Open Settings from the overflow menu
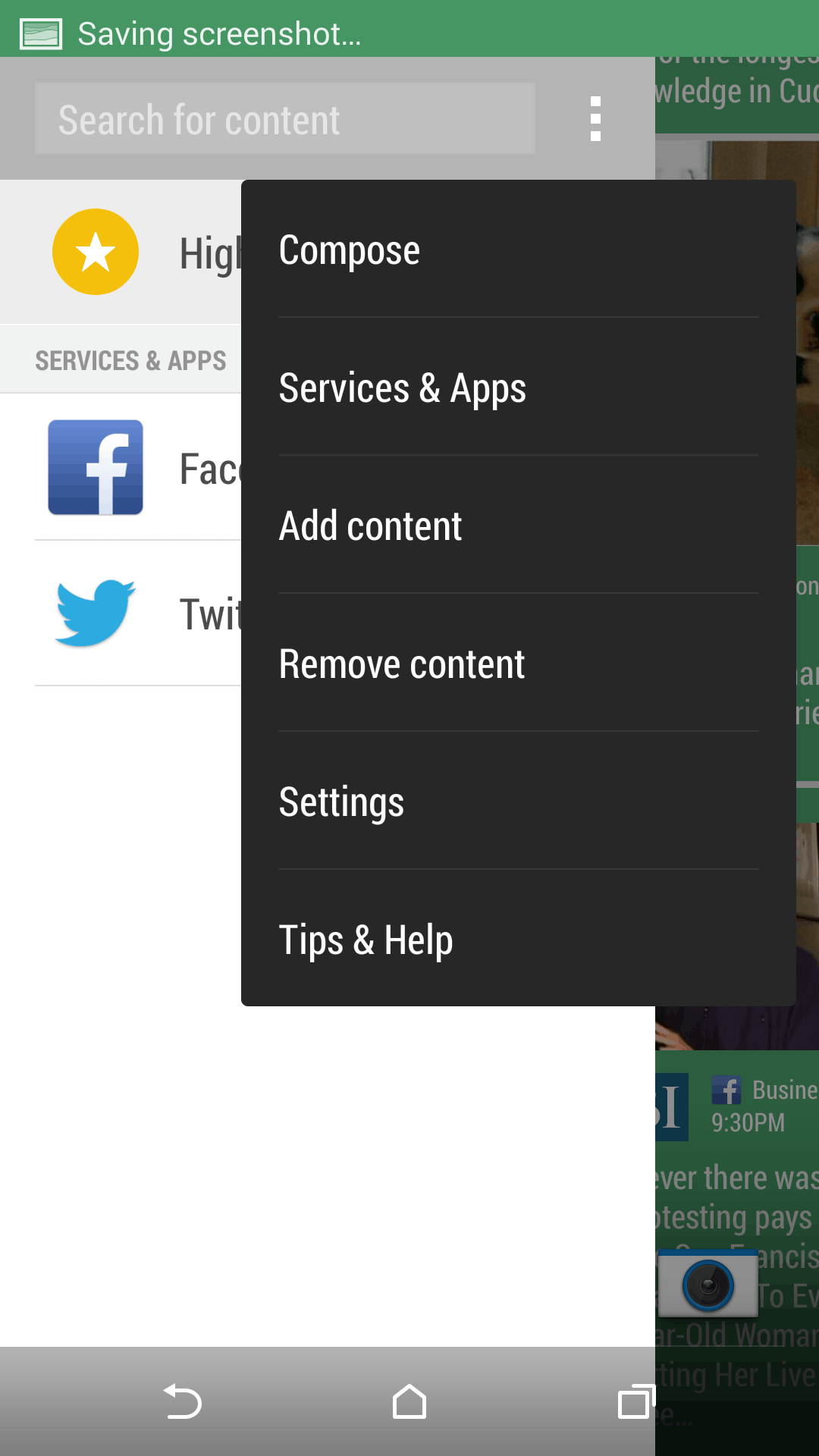This screenshot has height=1456, width=819. pyautogui.click(x=518, y=802)
